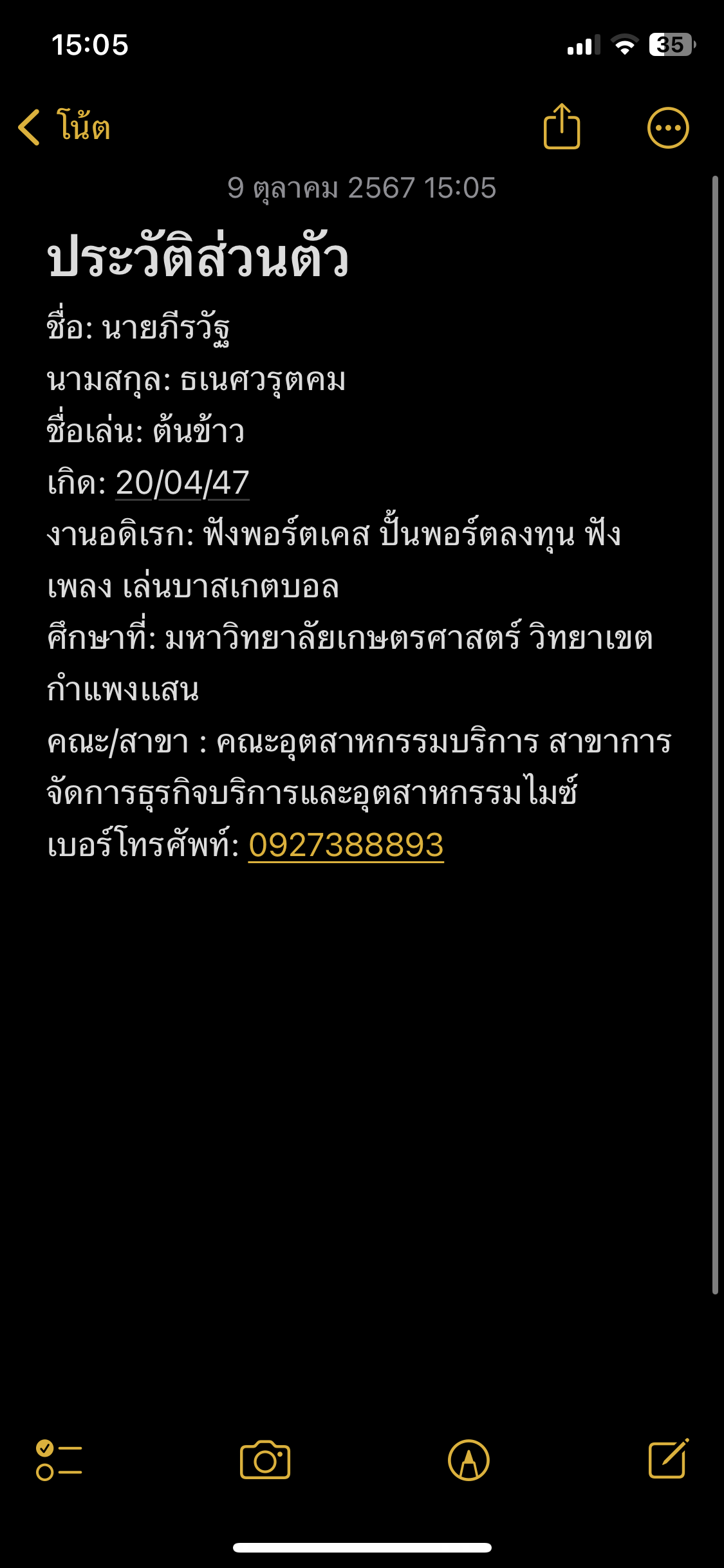This screenshot has width=724, height=1568.
Task: Open the camera attachment option
Action: (265, 1460)
